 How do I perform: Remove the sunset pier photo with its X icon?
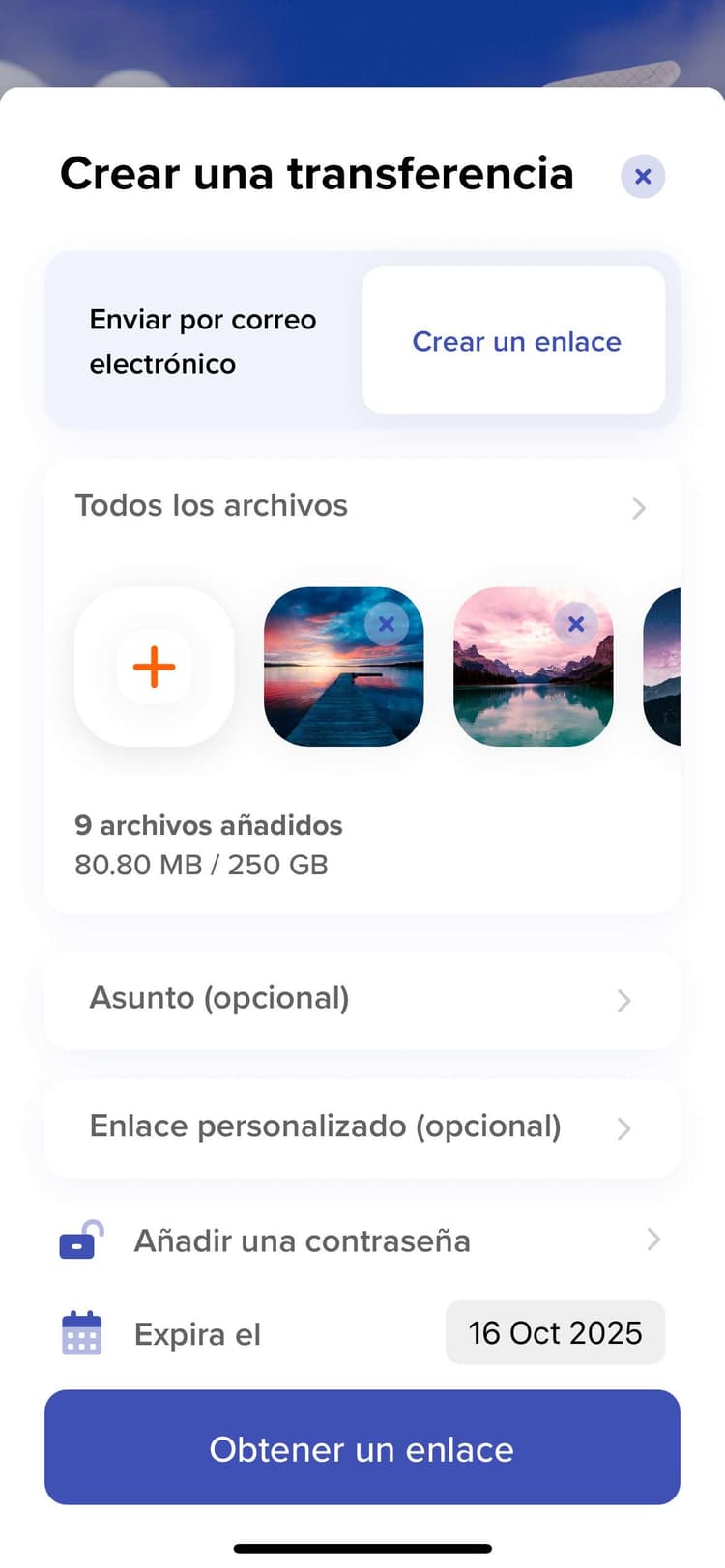386,624
